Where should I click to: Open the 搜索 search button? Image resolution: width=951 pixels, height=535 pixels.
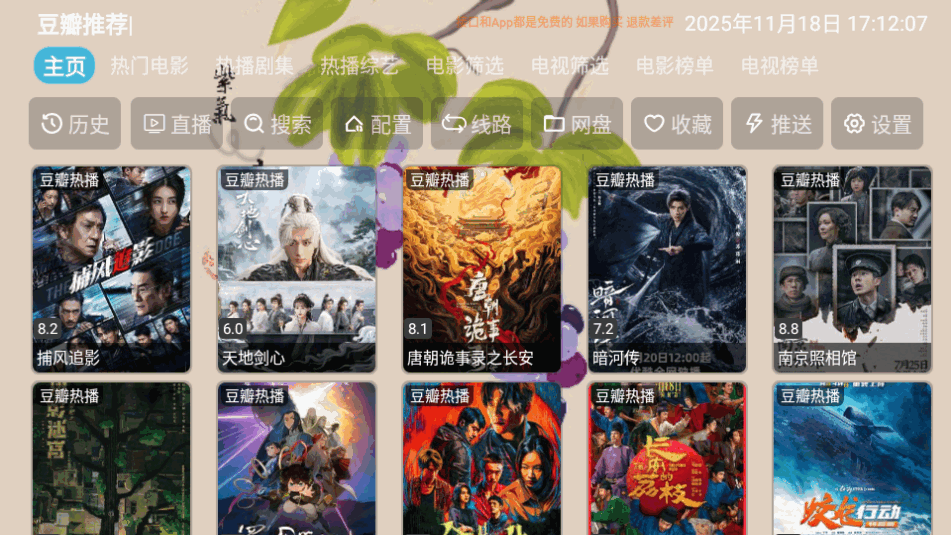[x=277, y=124]
